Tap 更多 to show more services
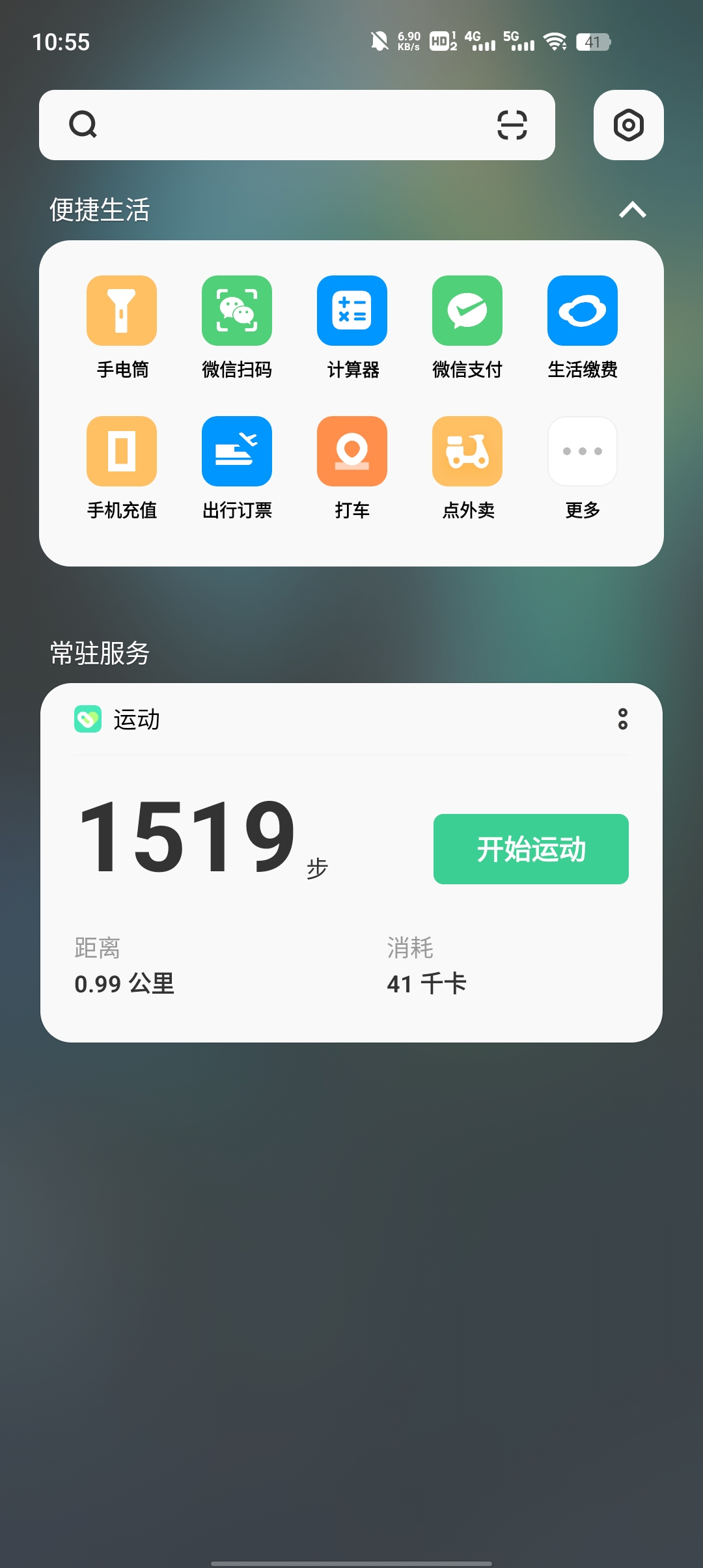 [582, 451]
